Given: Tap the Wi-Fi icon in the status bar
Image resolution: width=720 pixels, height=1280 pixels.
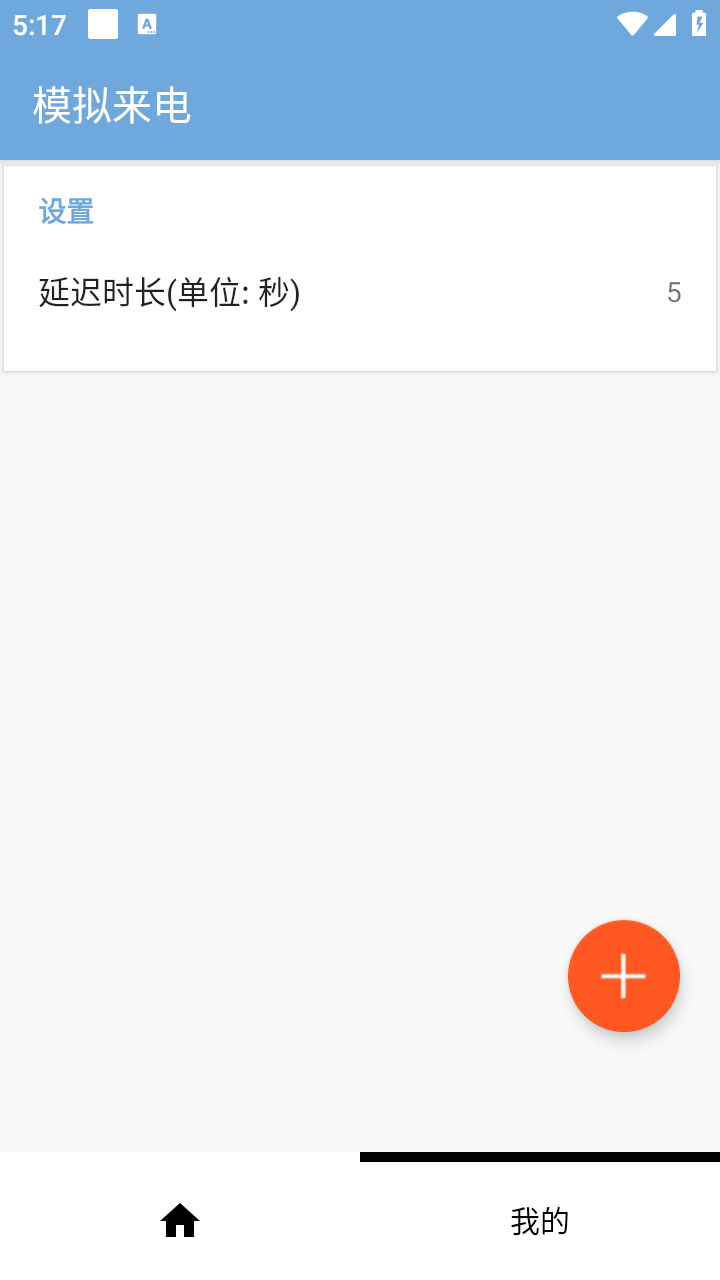Looking at the screenshot, I should [x=630, y=25].
